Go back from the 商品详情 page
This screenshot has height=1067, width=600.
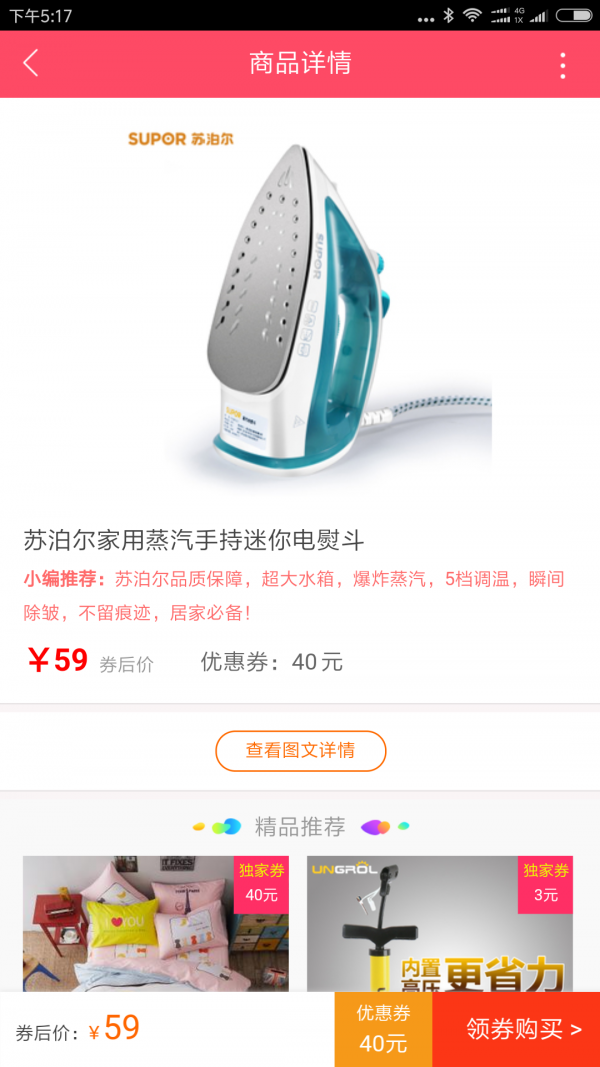click(x=31, y=64)
